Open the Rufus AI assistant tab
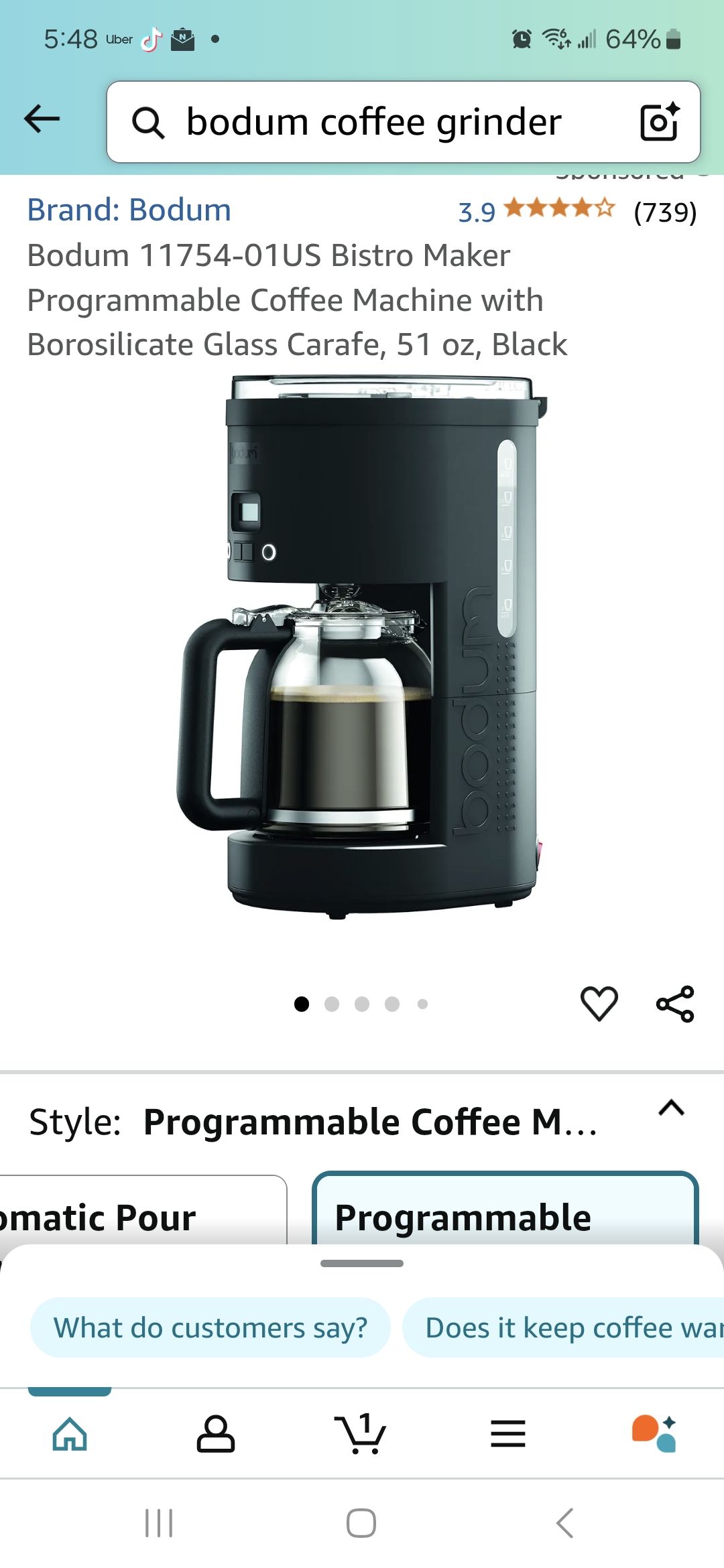Image resolution: width=724 pixels, height=1568 pixels. pos(654,1433)
